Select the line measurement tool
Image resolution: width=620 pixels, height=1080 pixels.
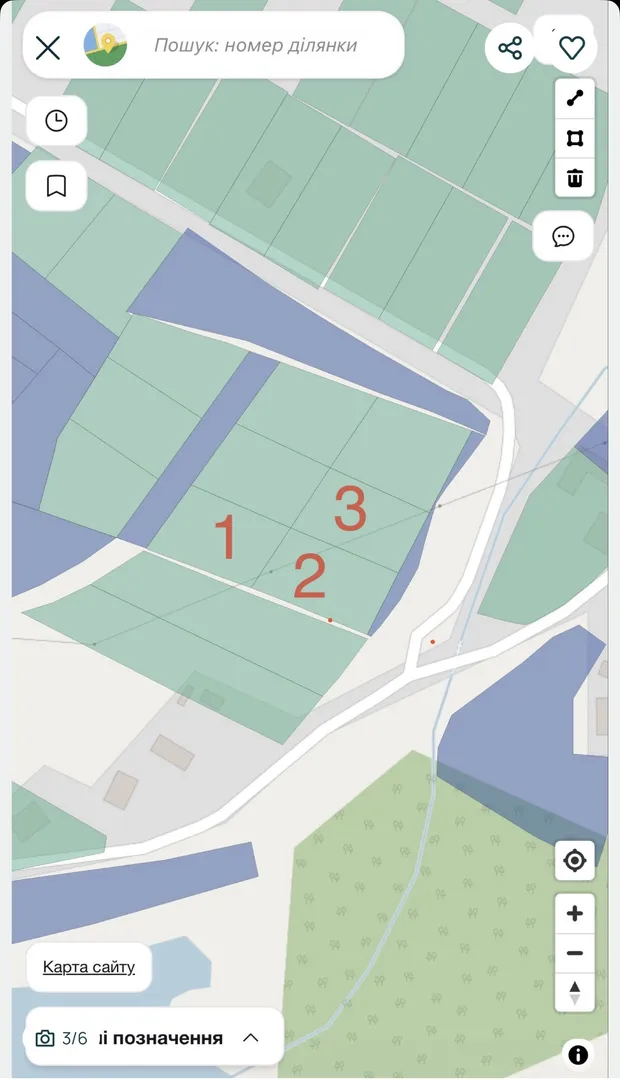tap(575, 98)
